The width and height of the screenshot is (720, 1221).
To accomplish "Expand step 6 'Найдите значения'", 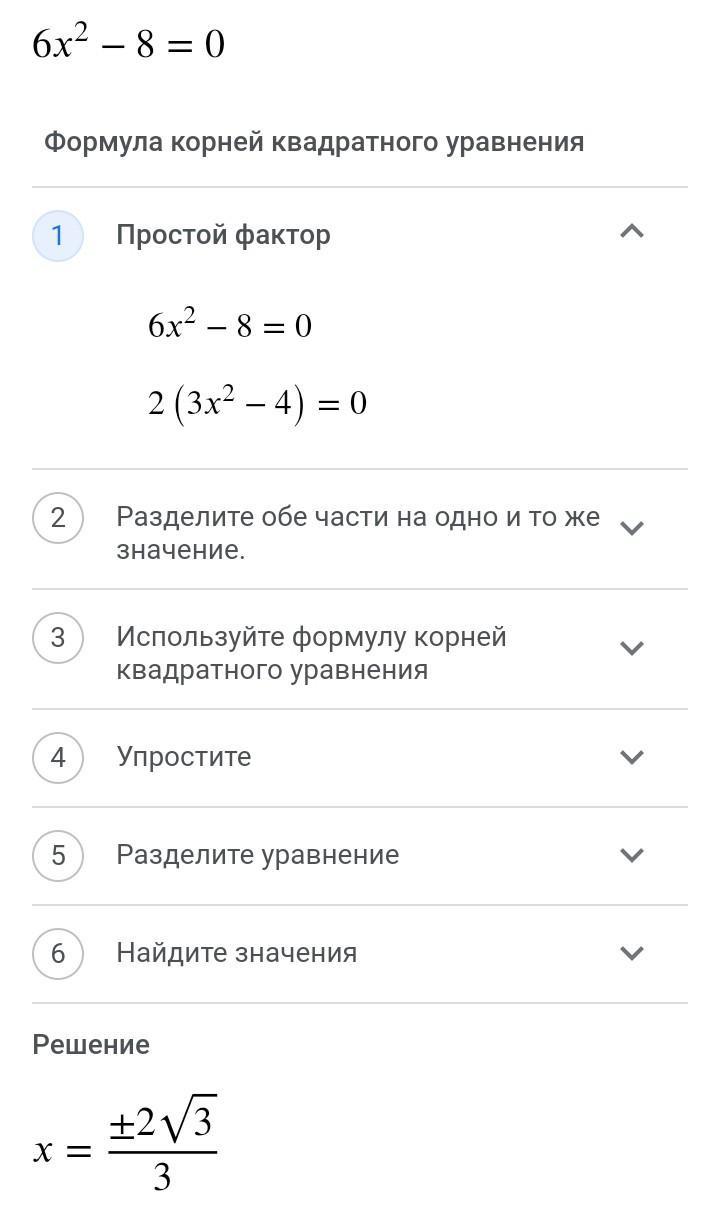I will pos(631,953).
